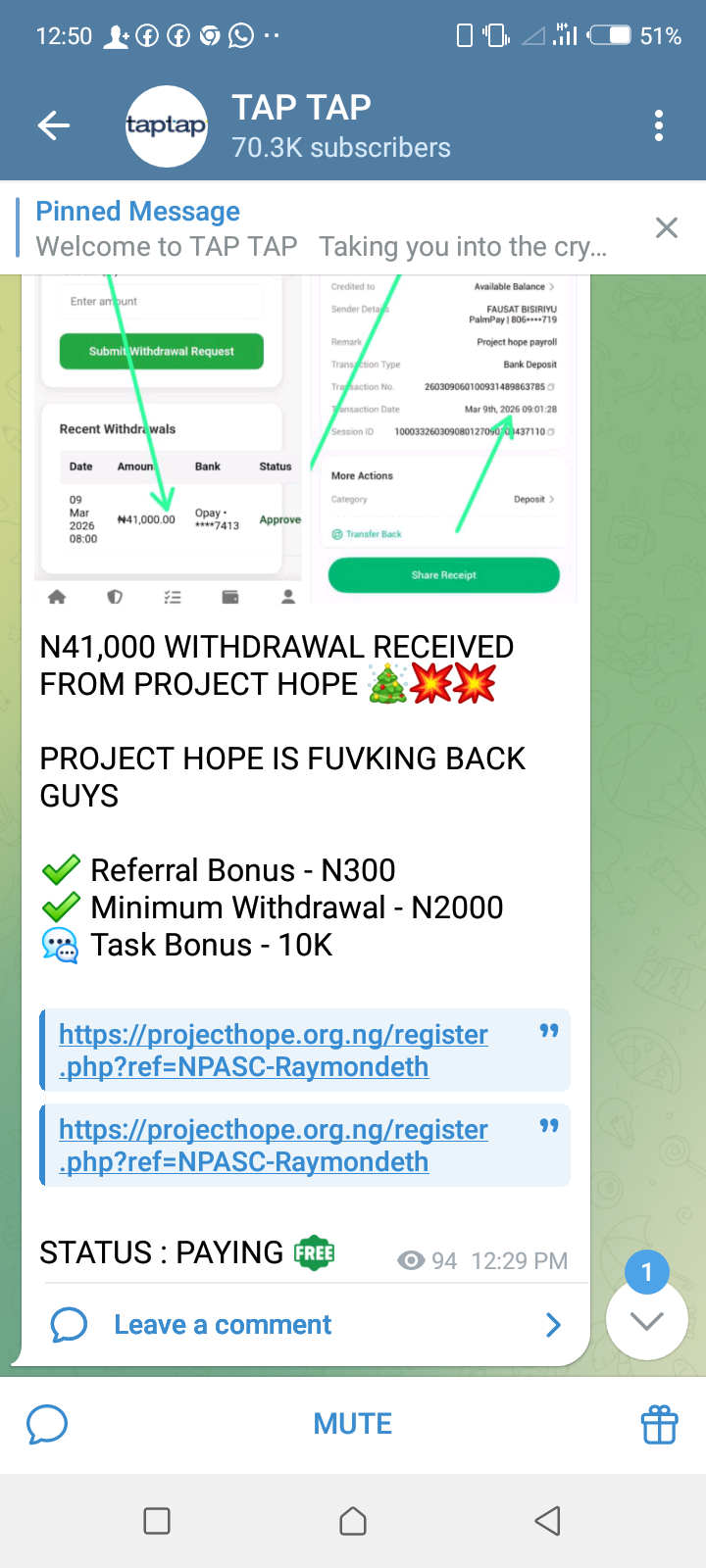The height and width of the screenshot is (1568, 706).
Task: Open the channel overflow menu
Action: coord(659,125)
